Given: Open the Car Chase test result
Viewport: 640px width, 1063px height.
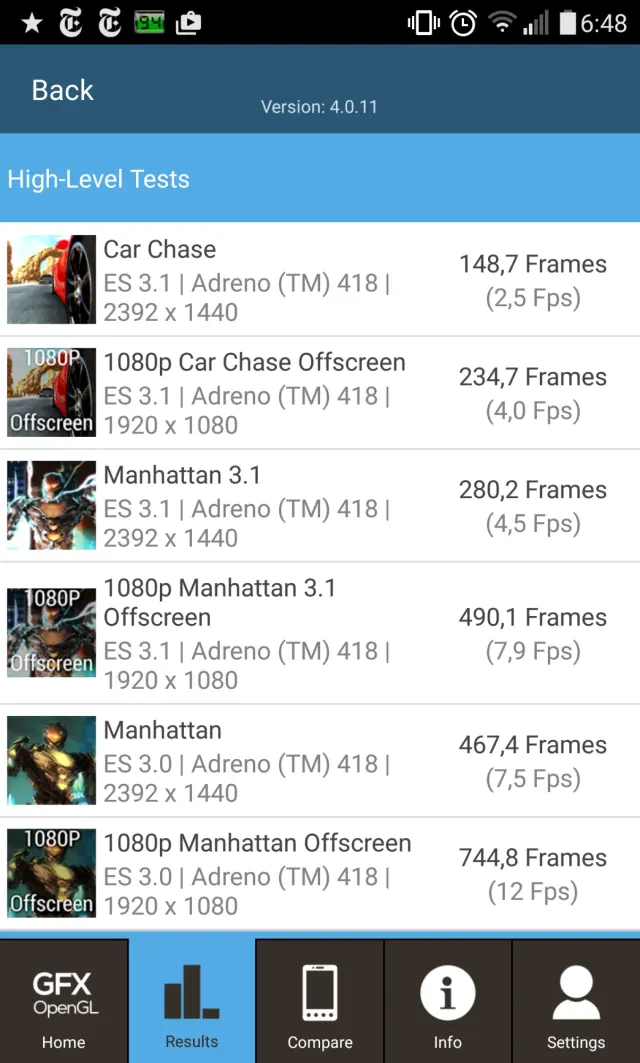Looking at the screenshot, I should (x=320, y=280).
